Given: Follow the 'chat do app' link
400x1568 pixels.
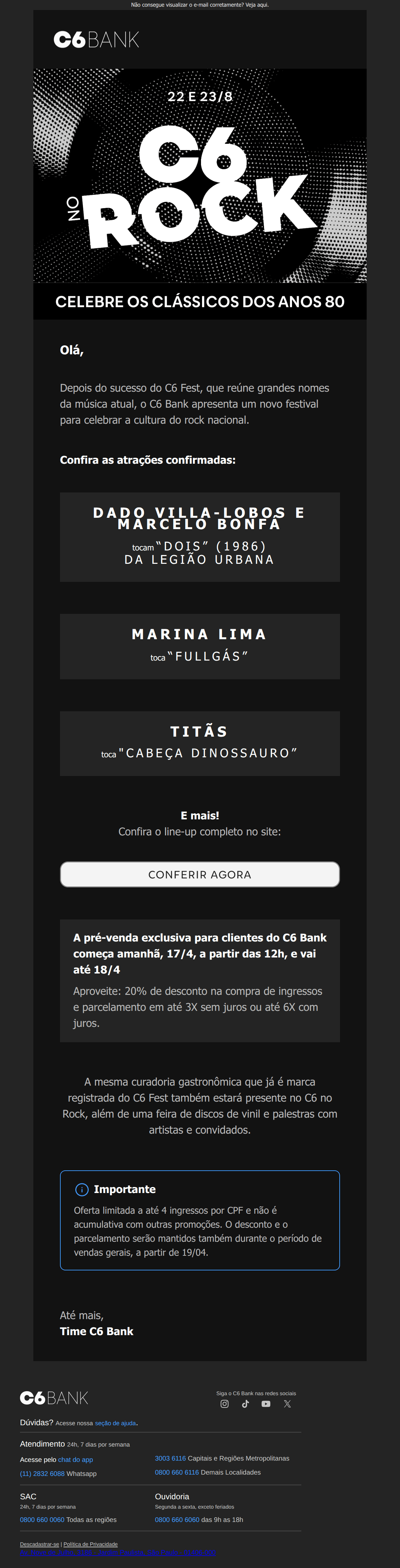Looking at the screenshot, I should pos(75,1460).
